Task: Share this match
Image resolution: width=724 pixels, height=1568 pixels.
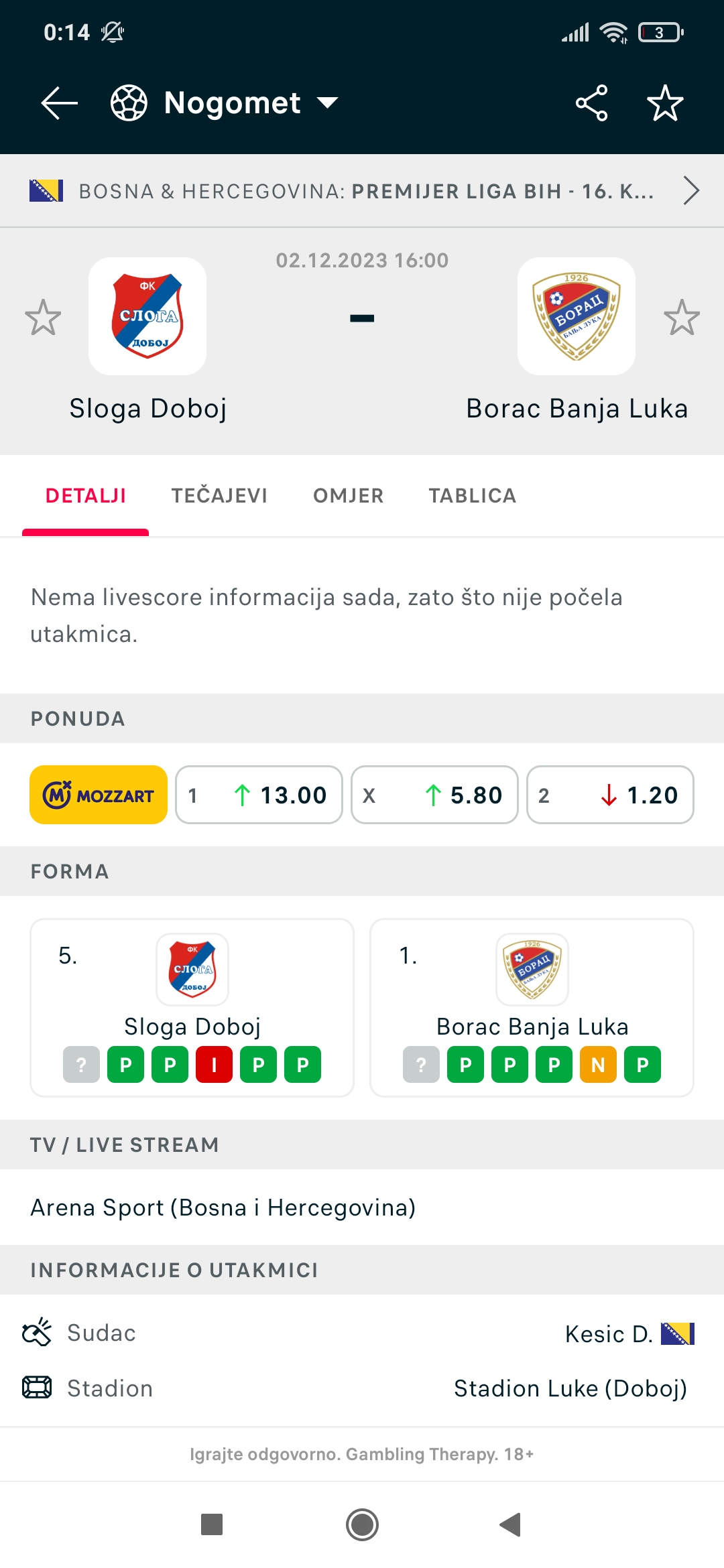Action: (x=591, y=103)
